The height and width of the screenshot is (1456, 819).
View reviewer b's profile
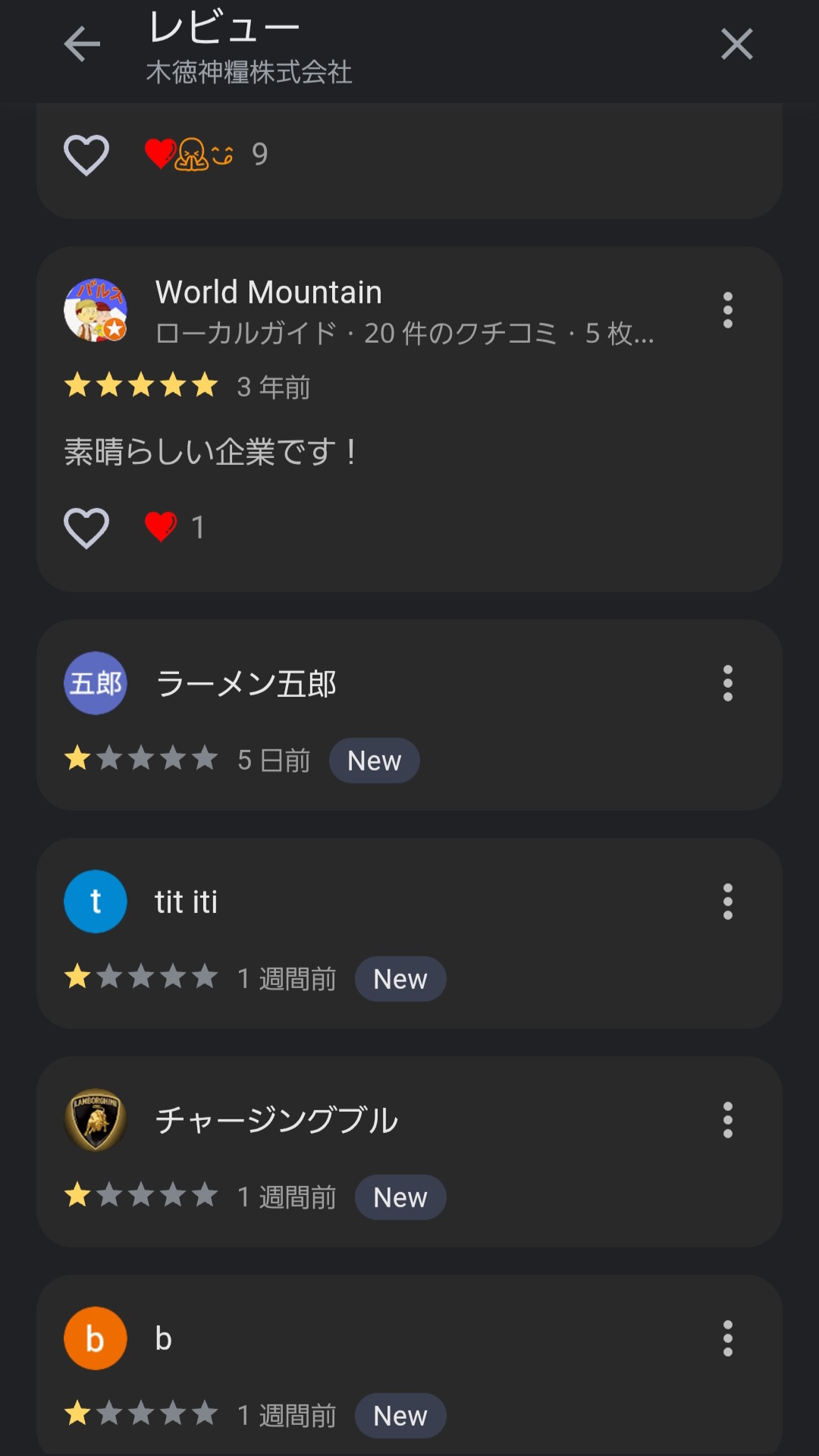click(x=96, y=1338)
